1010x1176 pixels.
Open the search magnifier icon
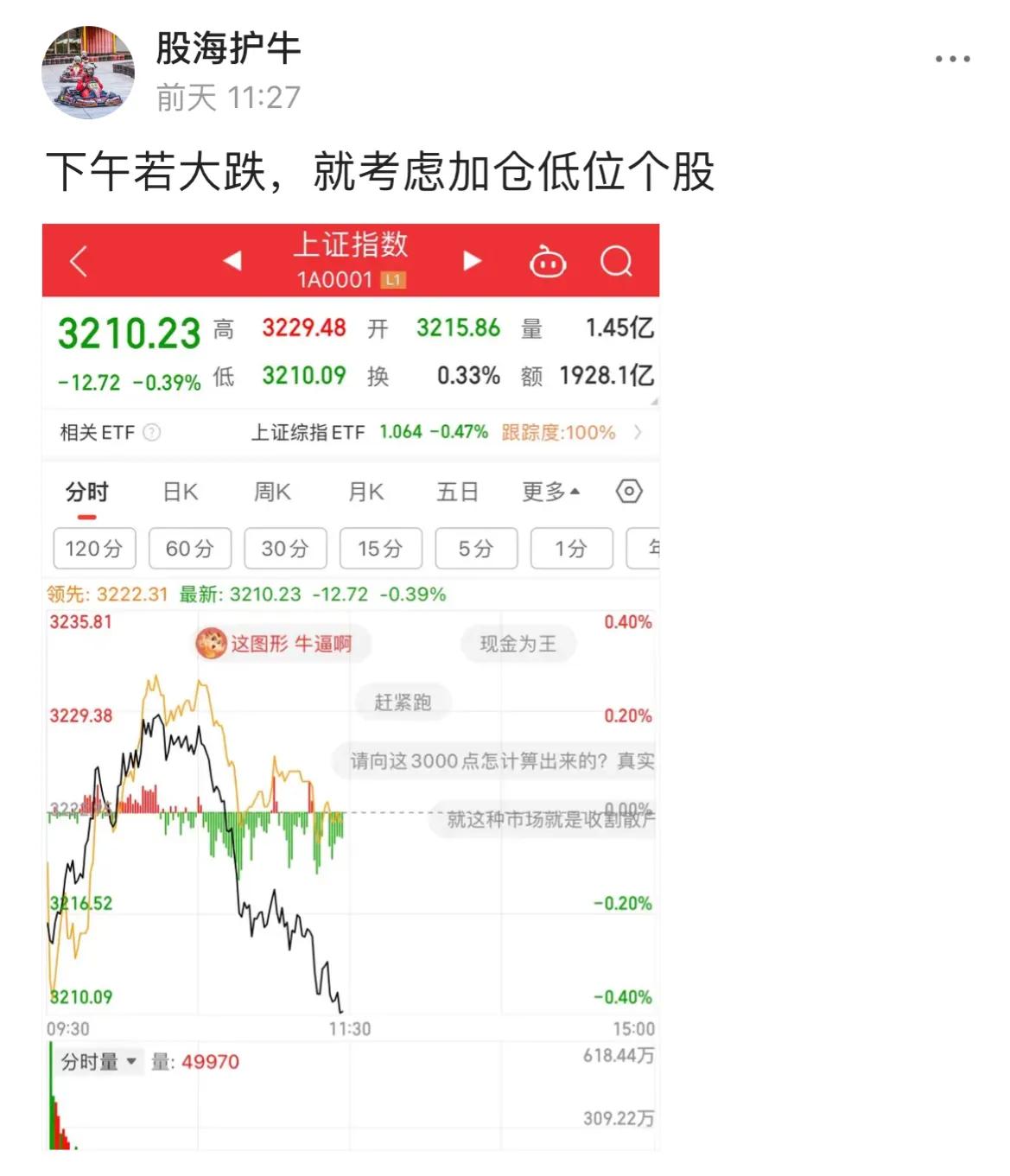(x=616, y=259)
